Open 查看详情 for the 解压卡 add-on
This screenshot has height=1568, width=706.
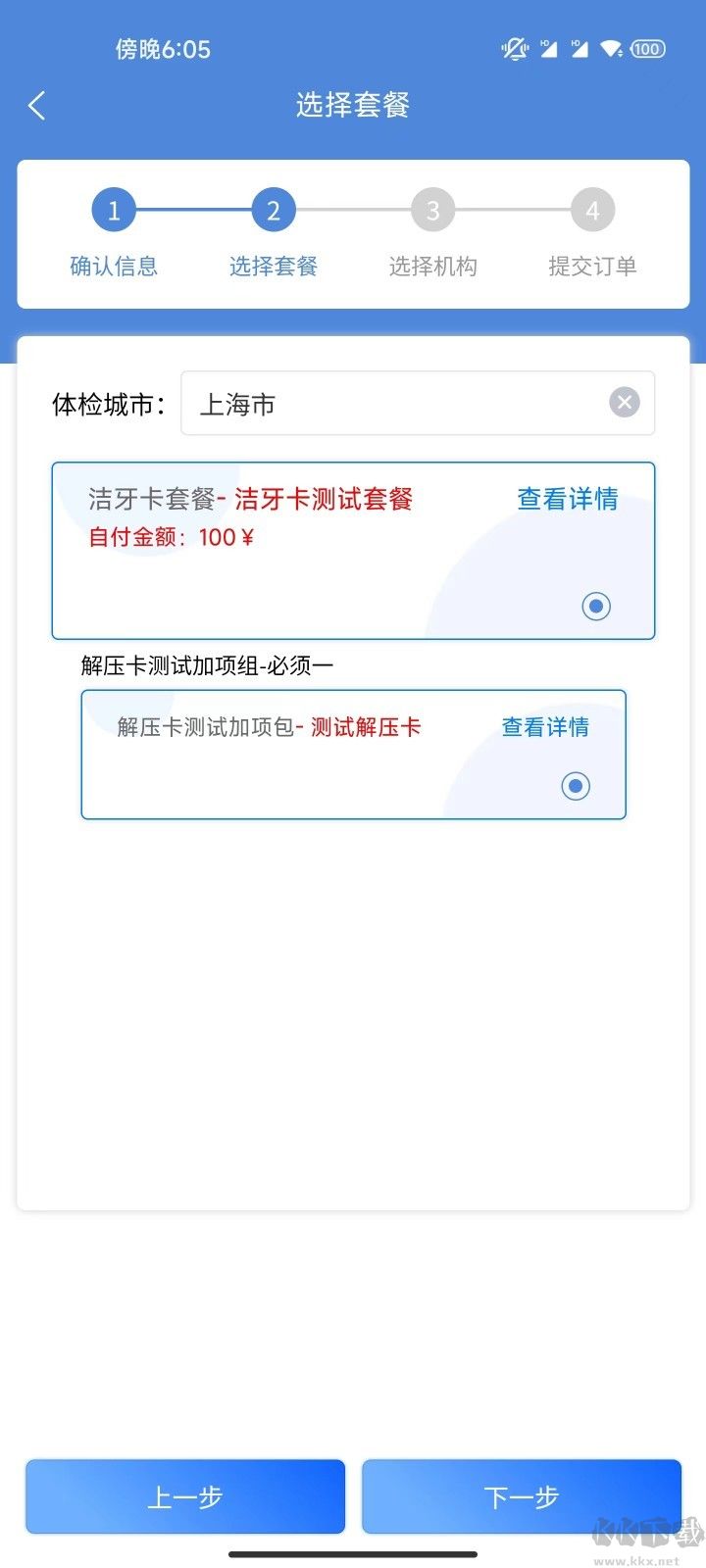tap(545, 727)
